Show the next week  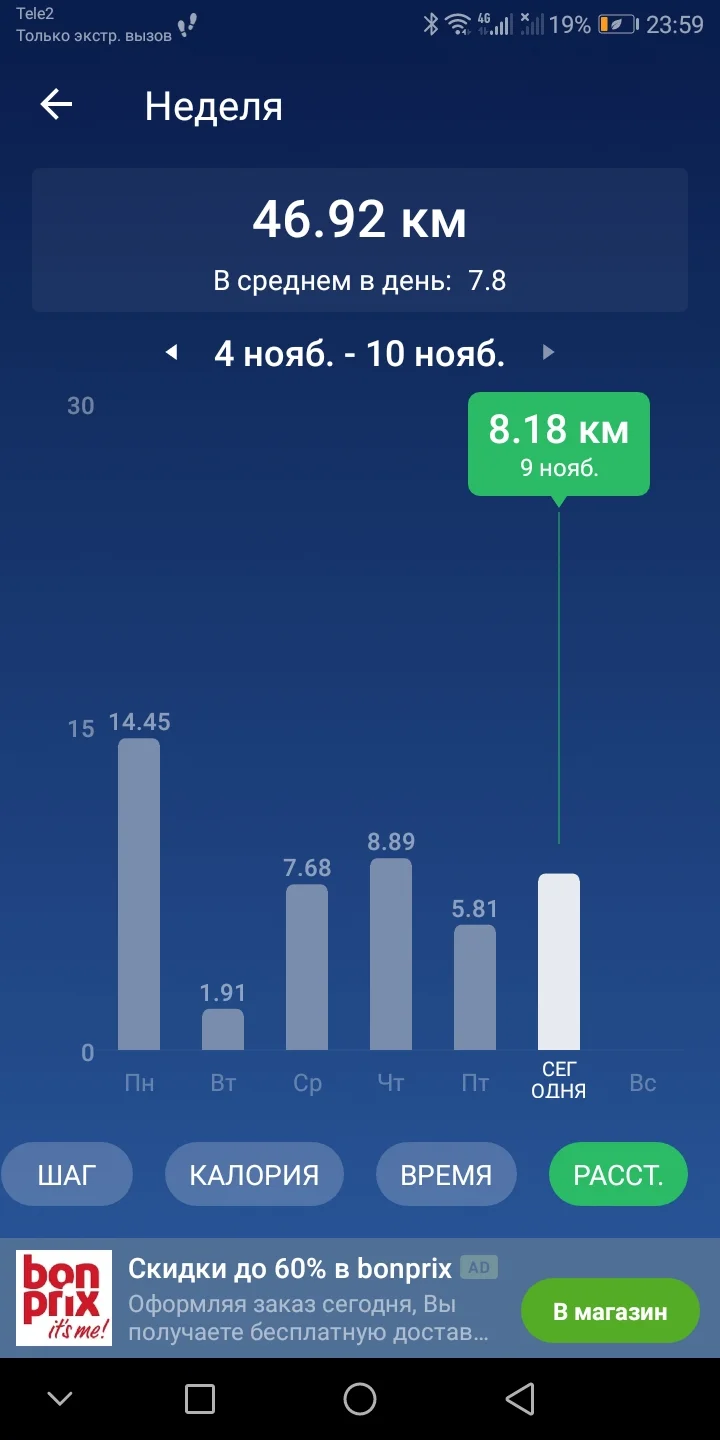(x=548, y=352)
